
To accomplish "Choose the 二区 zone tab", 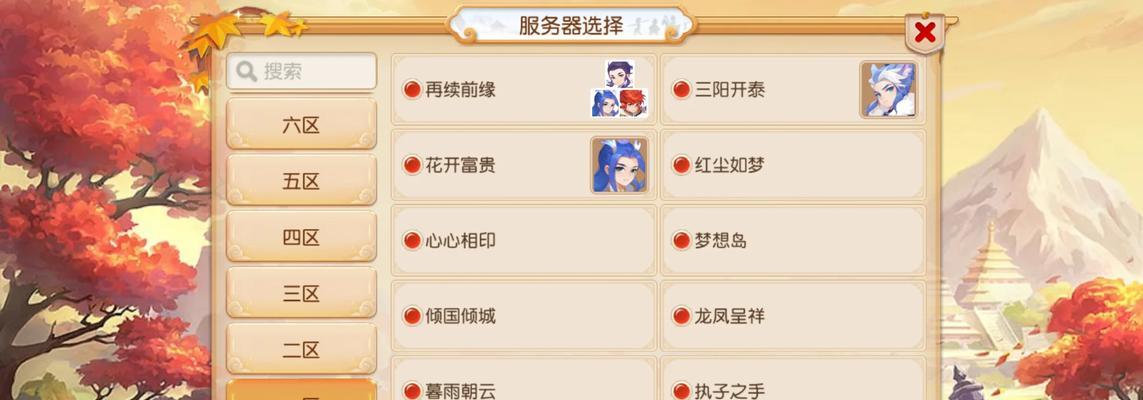I will pos(301,350).
